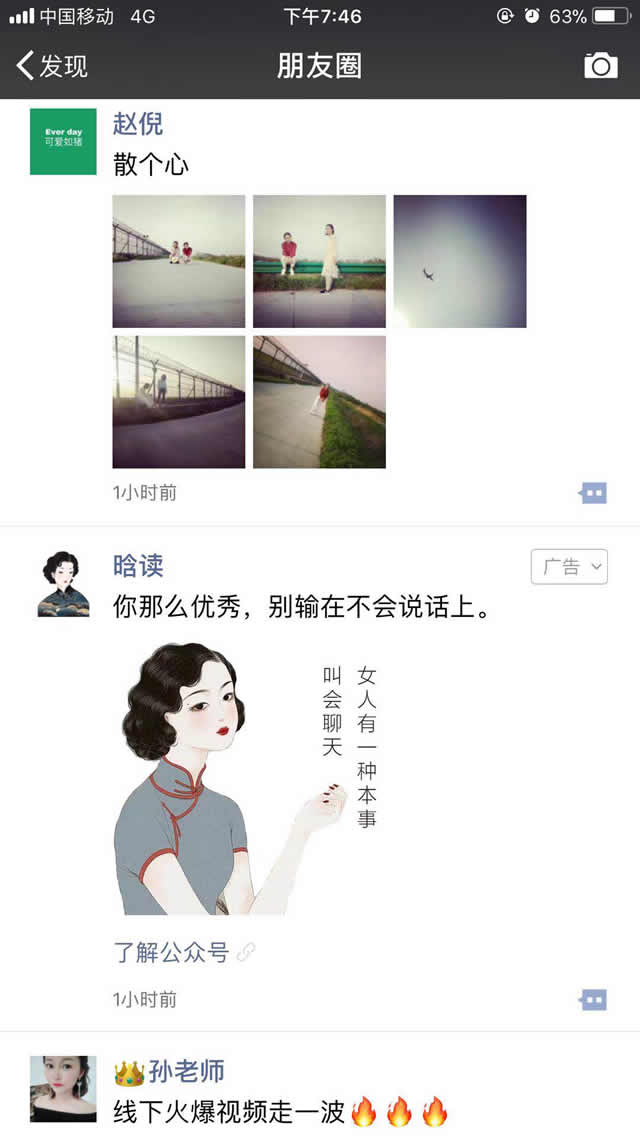The height and width of the screenshot is (1138, 640).
Task: View second photo of two people on bench
Action: click(x=319, y=261)
